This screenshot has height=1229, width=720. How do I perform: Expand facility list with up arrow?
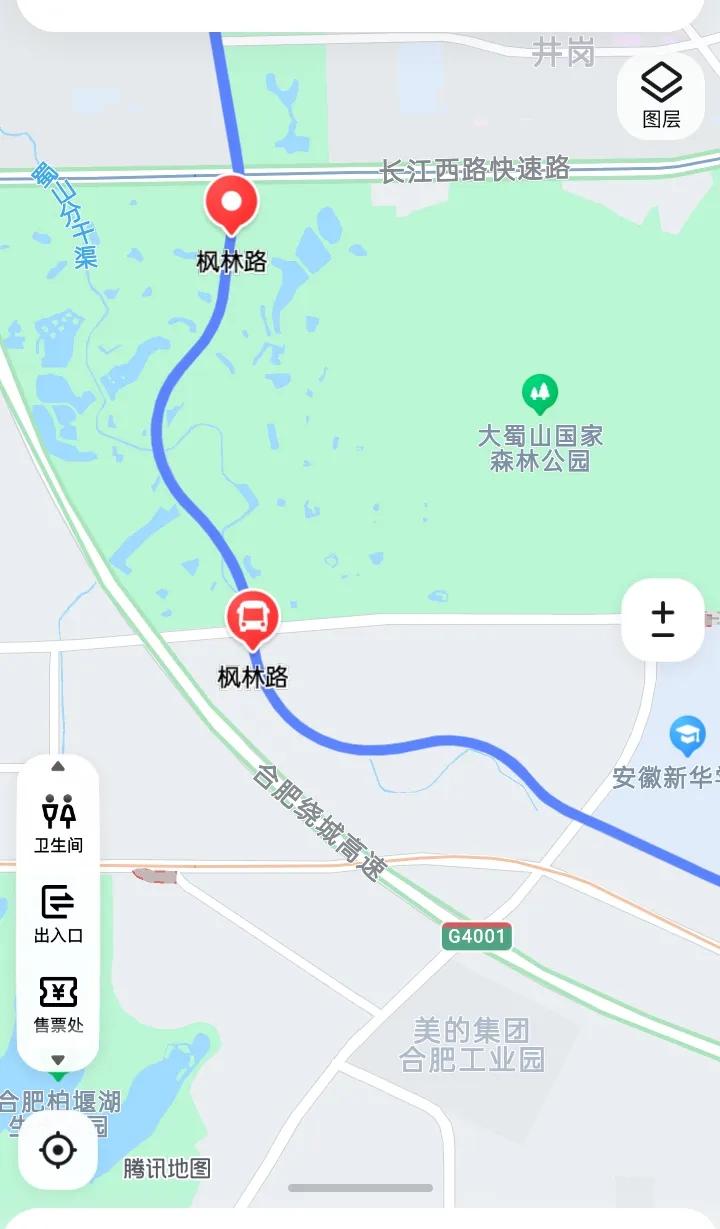point(58,764)
